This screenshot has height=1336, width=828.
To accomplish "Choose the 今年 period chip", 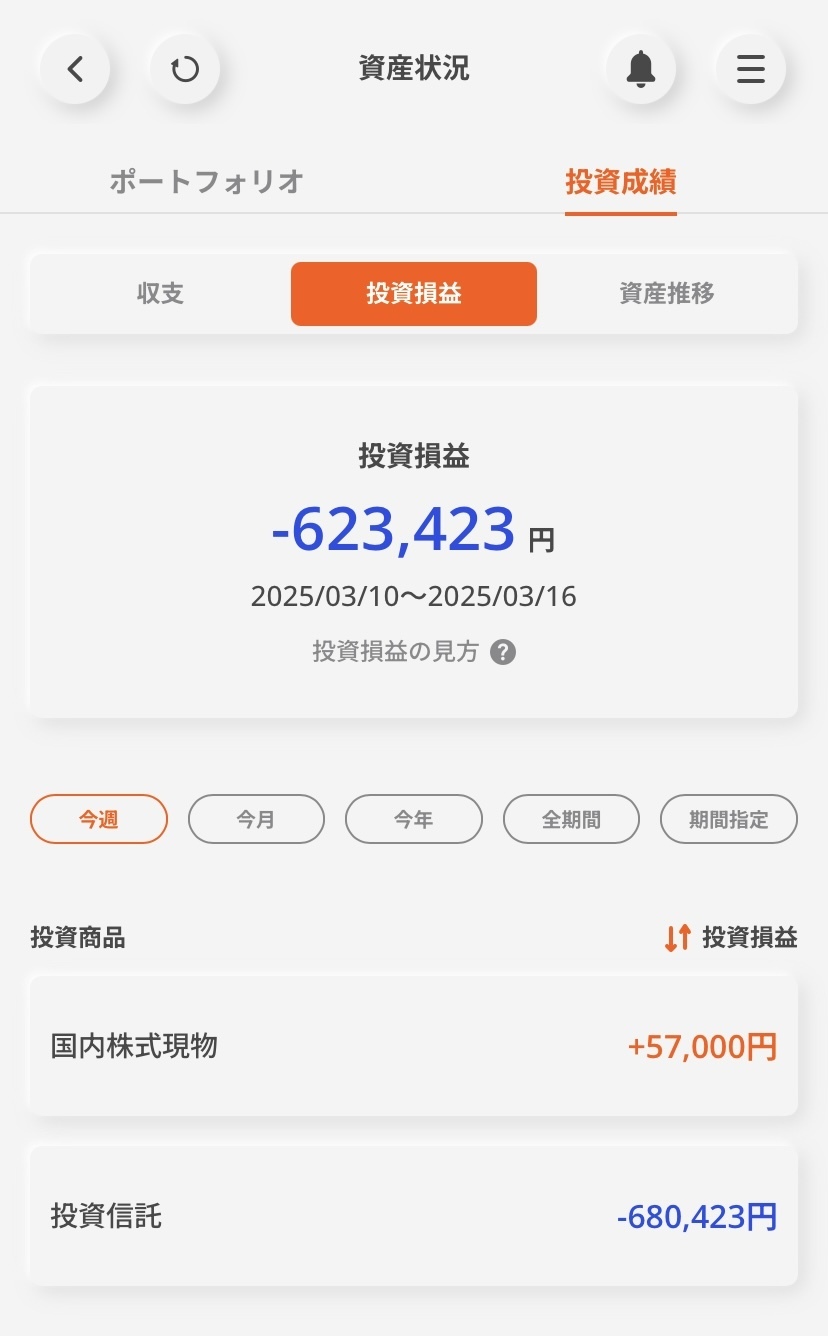I will point(414,820).
